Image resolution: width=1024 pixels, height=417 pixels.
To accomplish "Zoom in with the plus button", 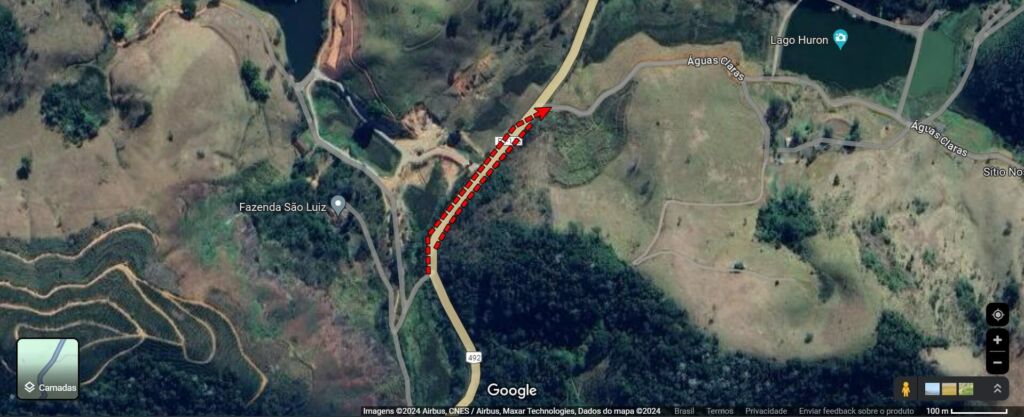I will point(997,340).
